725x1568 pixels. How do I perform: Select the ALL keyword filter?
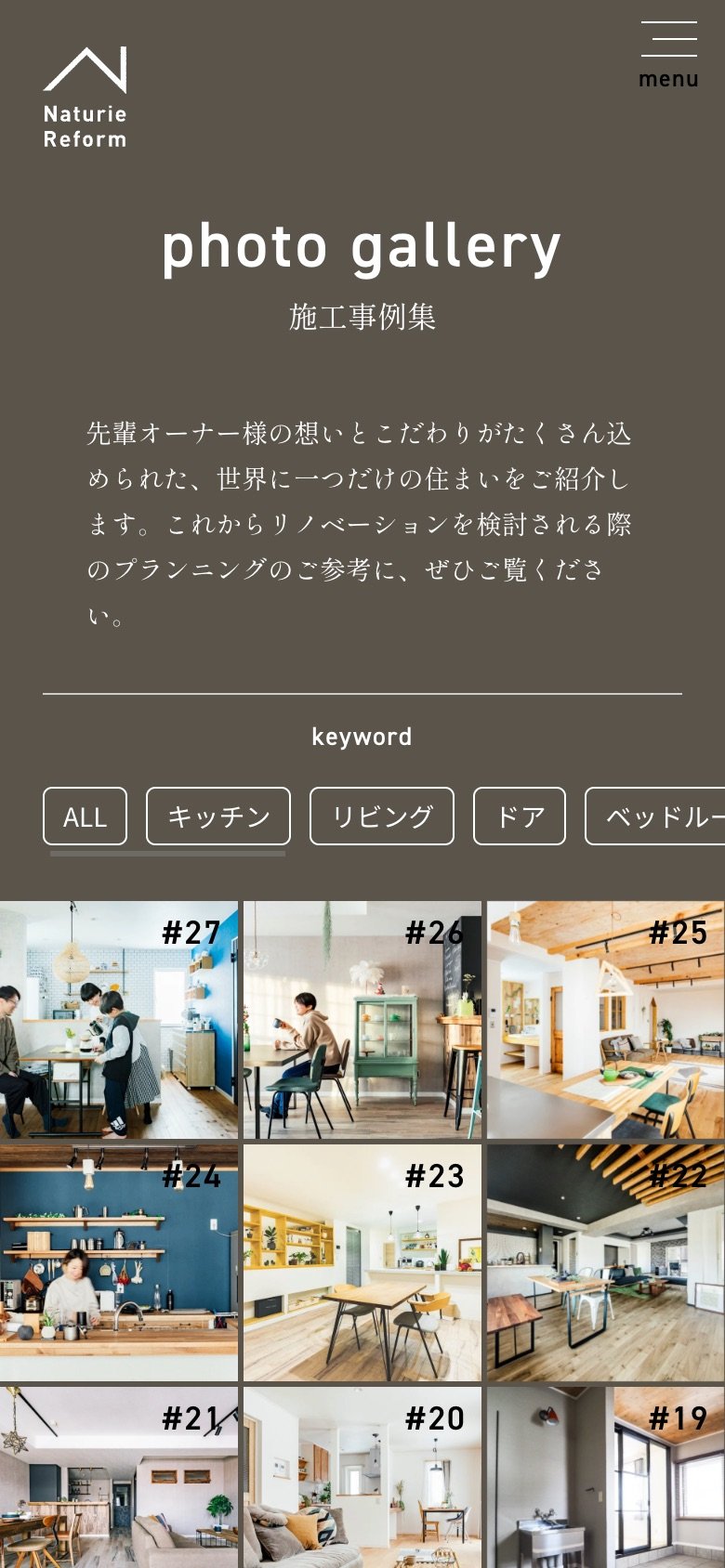[85, 817]
